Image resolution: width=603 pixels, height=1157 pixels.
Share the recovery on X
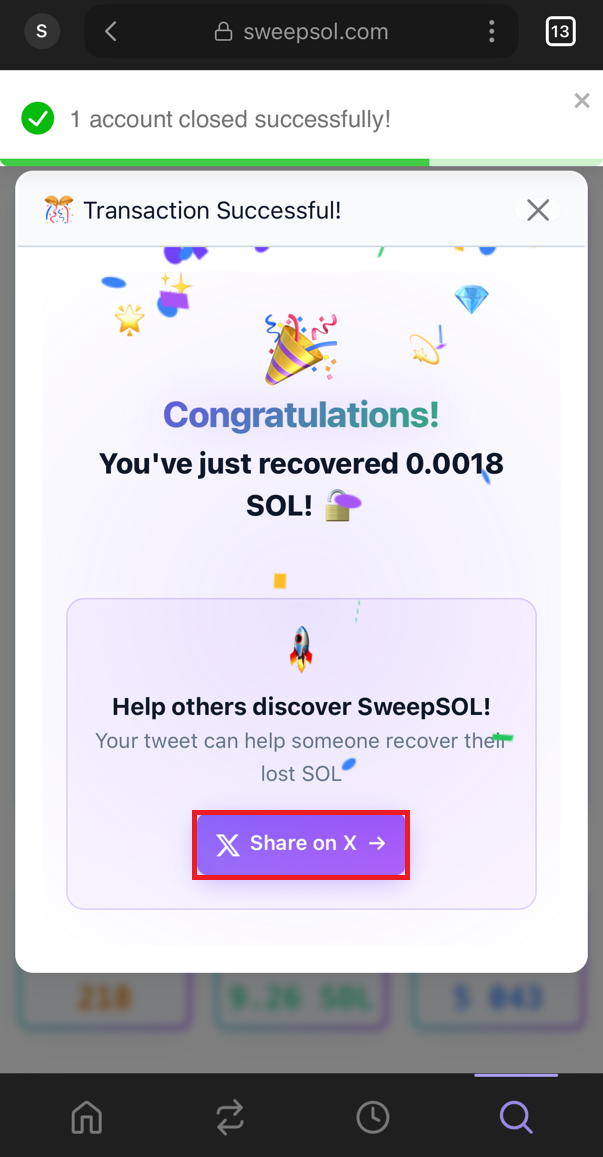point(301,844)
